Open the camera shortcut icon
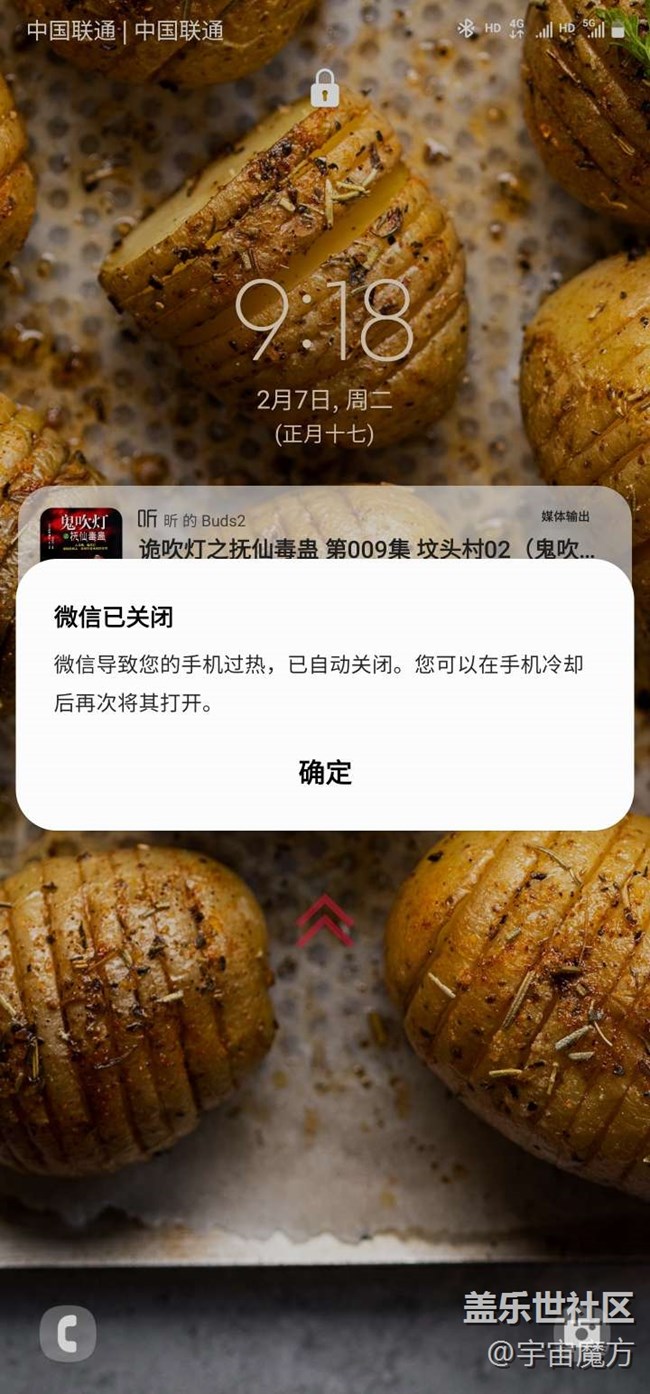 point(583,1332)
